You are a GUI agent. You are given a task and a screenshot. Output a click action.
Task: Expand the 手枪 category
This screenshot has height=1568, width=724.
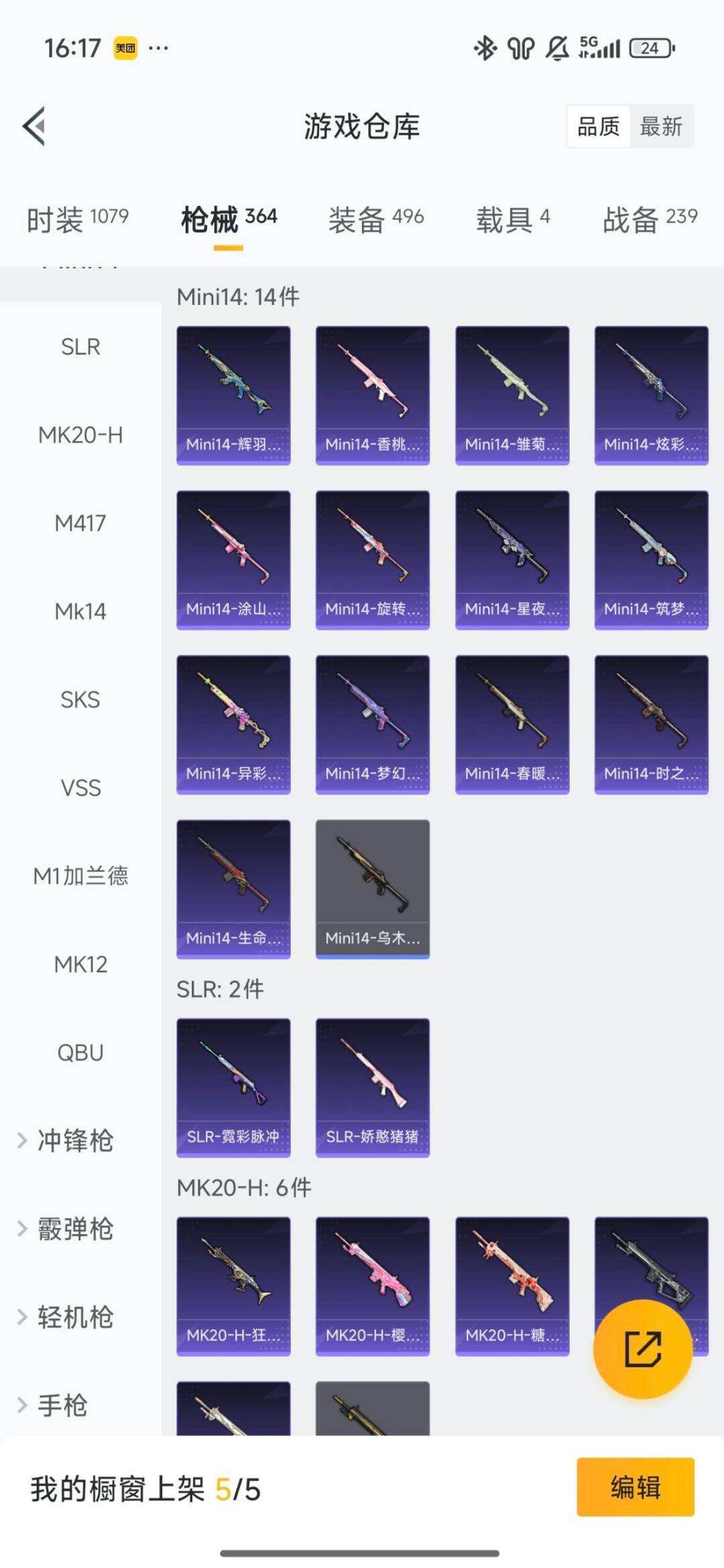pyautogui.click(x=62, y=1405)
